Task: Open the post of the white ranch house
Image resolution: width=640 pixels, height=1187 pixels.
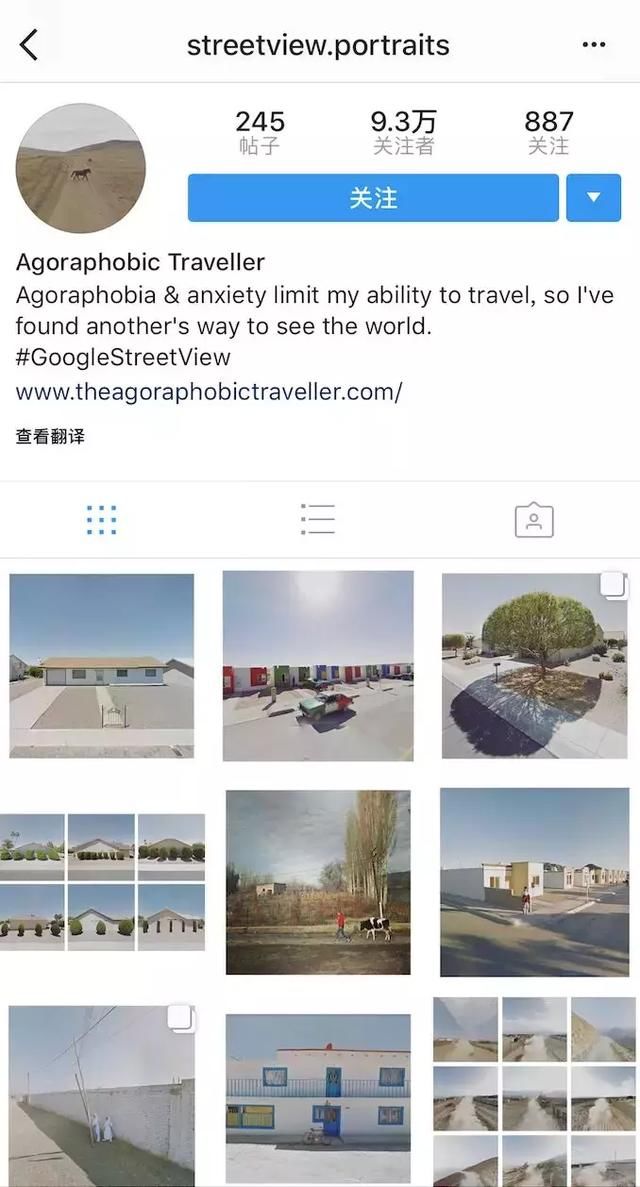Action: pos(101,665)
